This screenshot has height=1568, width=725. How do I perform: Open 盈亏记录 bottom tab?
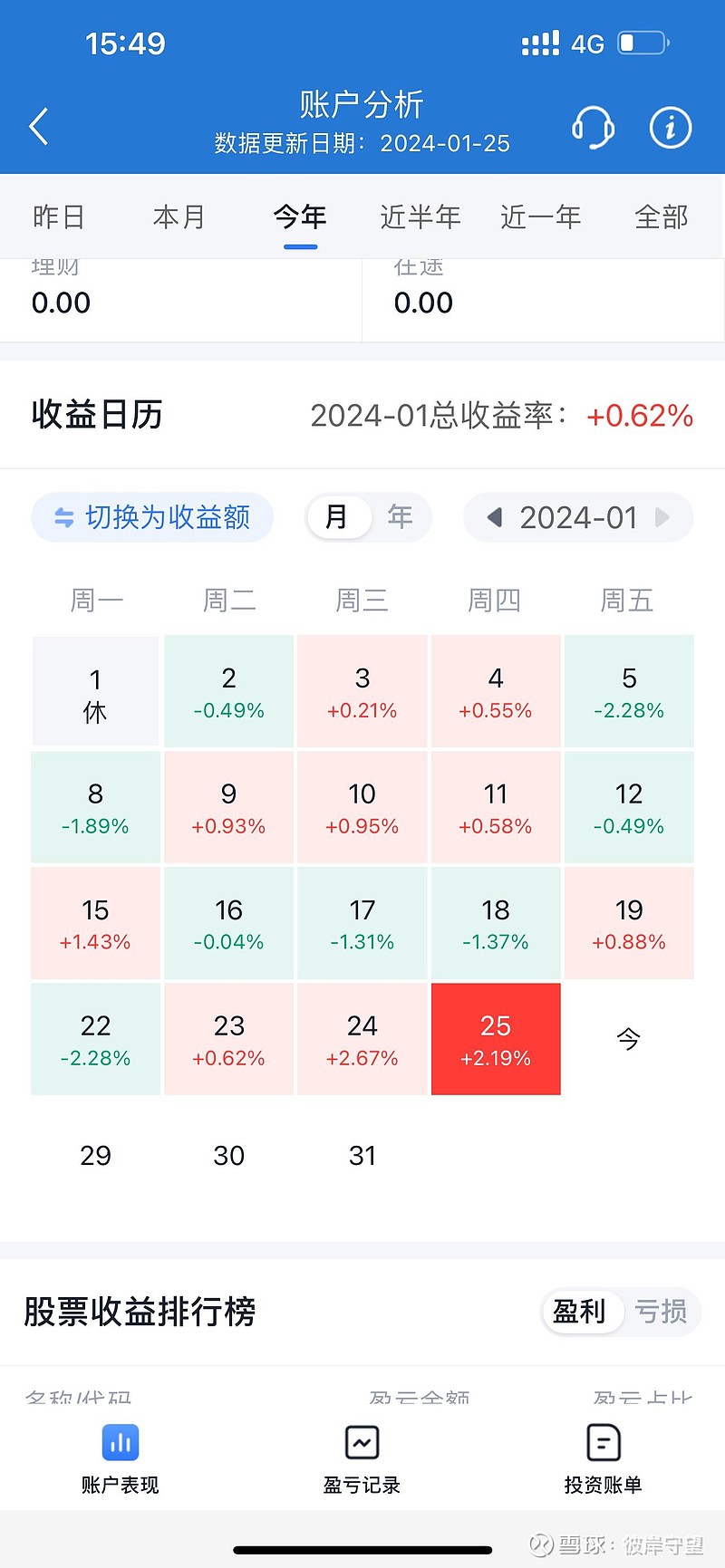[362, 1458]
